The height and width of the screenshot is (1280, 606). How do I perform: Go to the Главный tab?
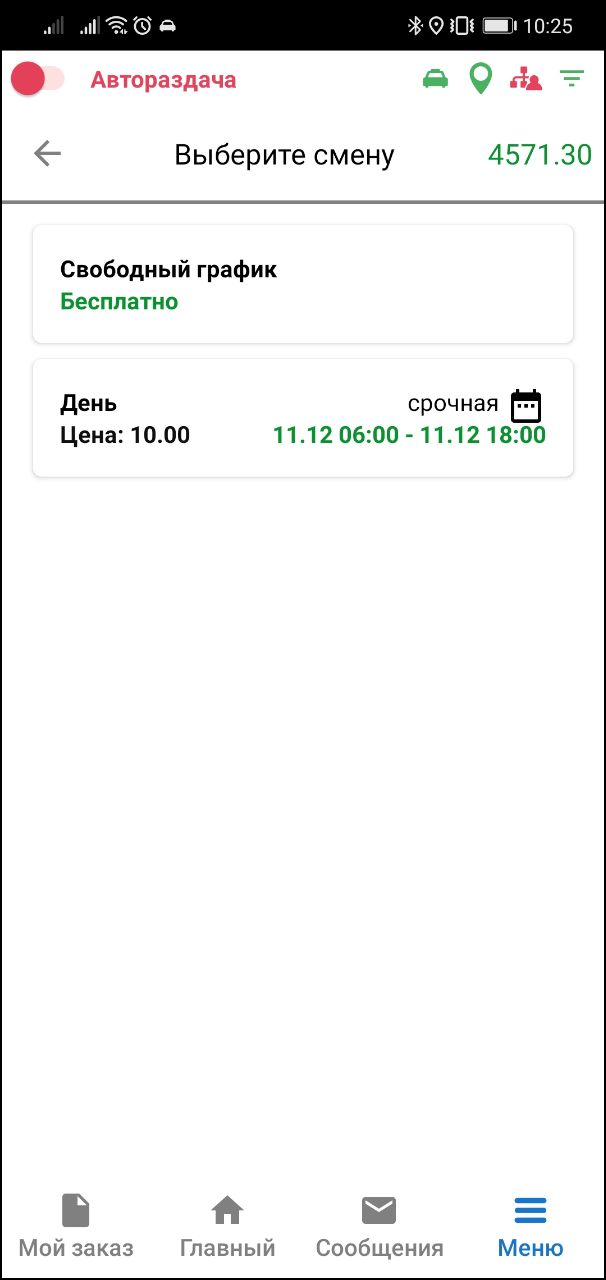point(227,1225)
